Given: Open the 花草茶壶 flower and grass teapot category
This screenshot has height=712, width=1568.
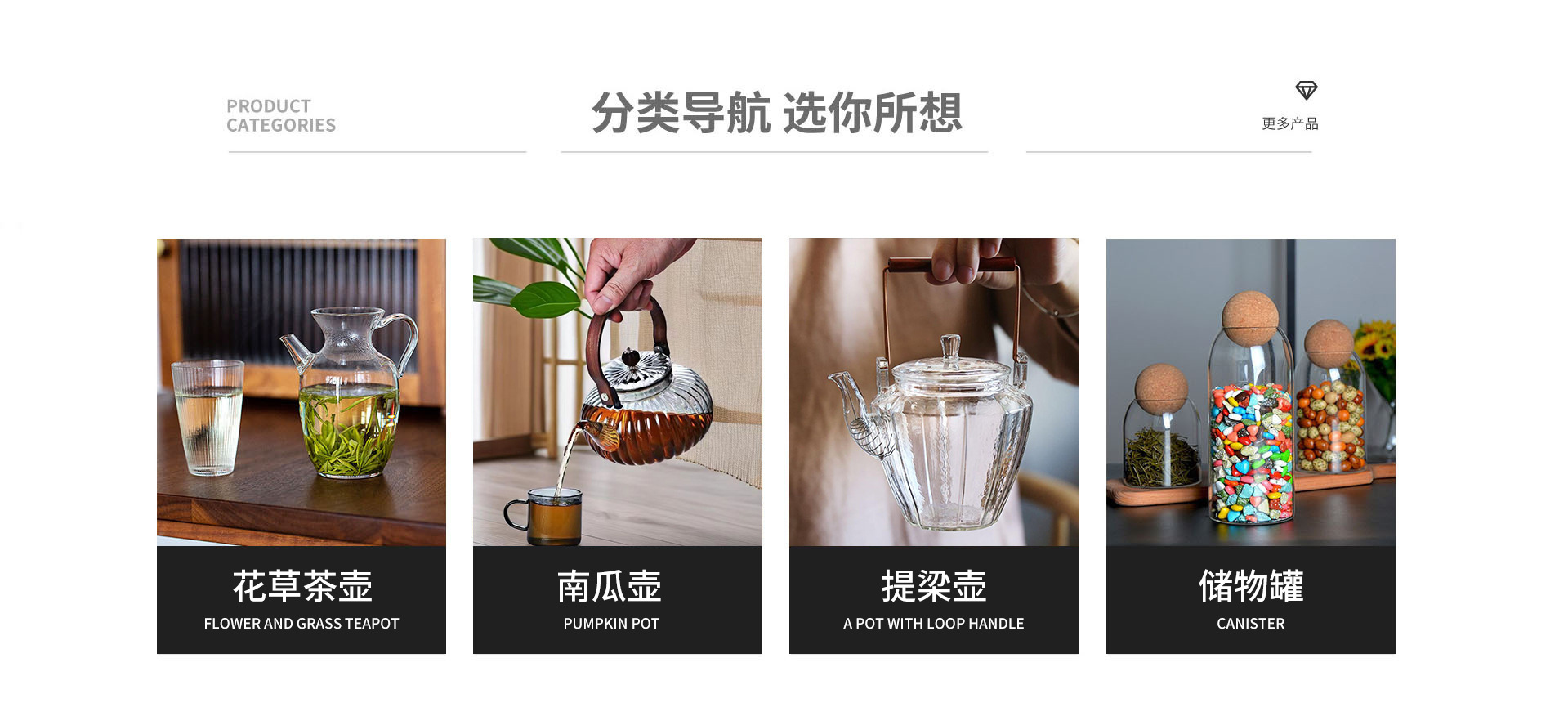Looking at the screenshot, I should coord(301,446).
